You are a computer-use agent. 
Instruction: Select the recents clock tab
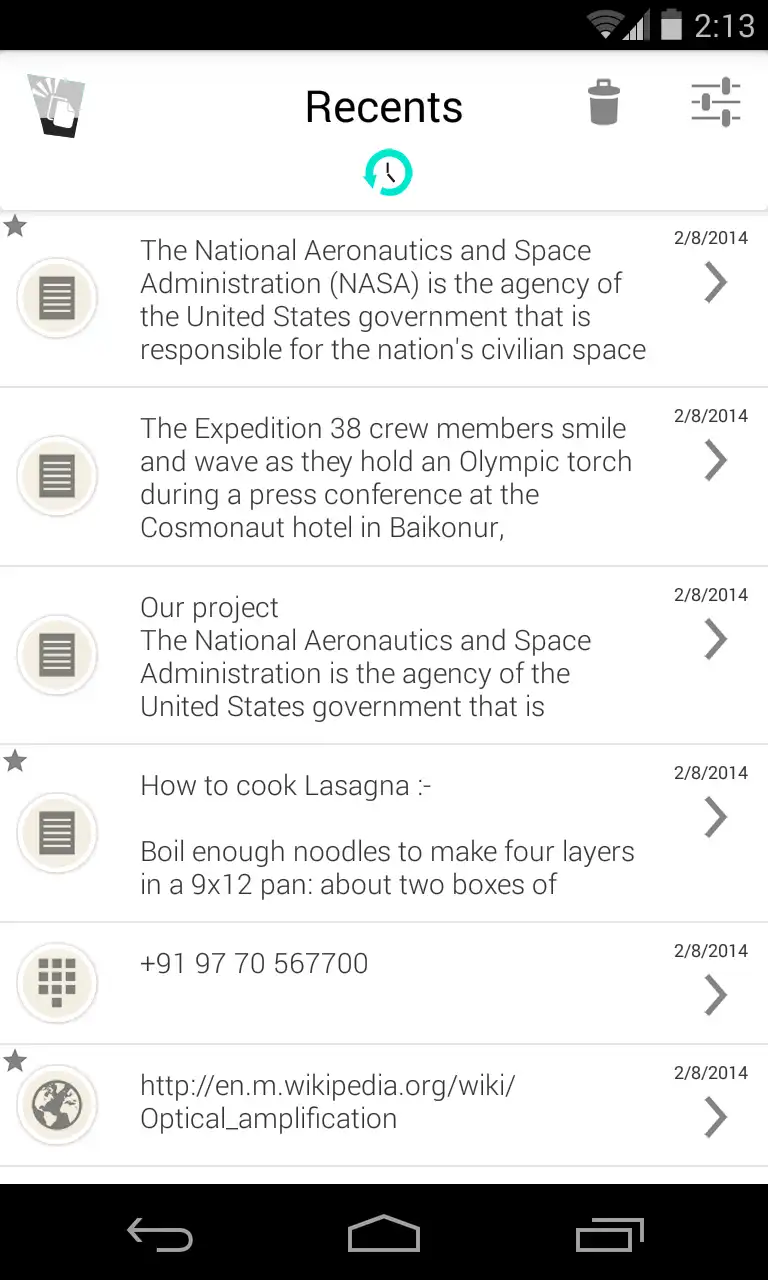point(388,173)
